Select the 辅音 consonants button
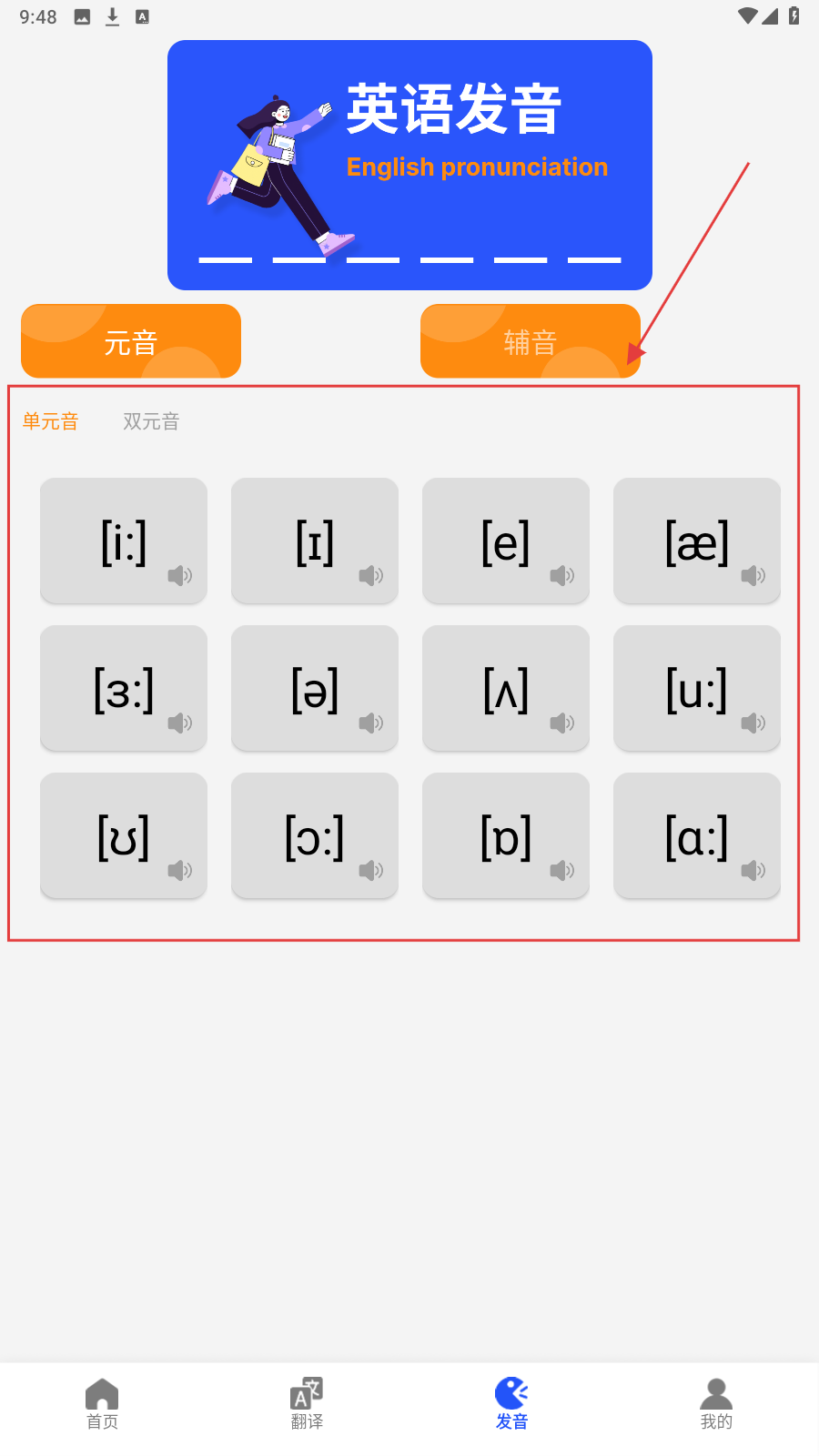This screenshot has width=819, height=1456. [x=530, y=341]
